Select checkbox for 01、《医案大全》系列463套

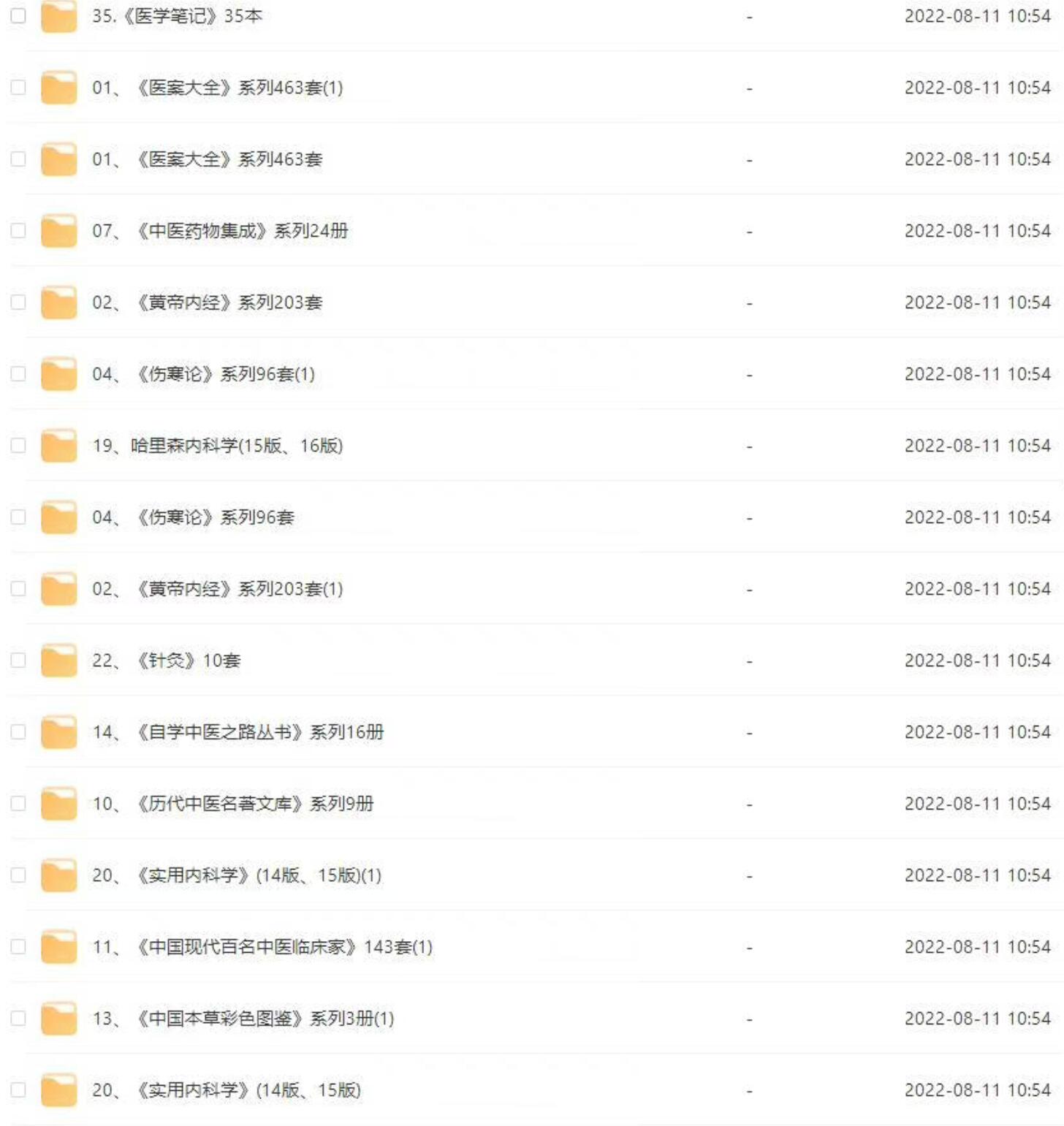18,159
